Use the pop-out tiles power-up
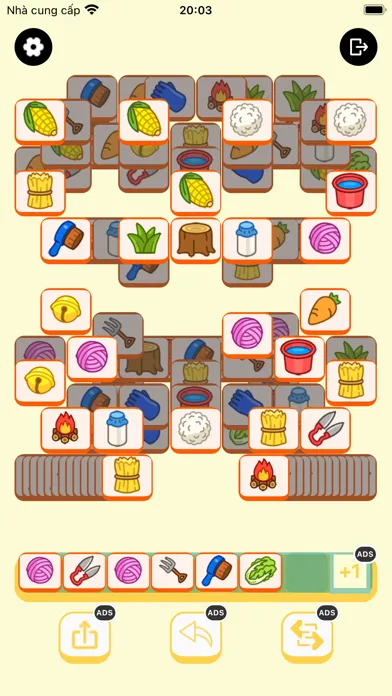392x696 pixels. [x=85, y=635]
